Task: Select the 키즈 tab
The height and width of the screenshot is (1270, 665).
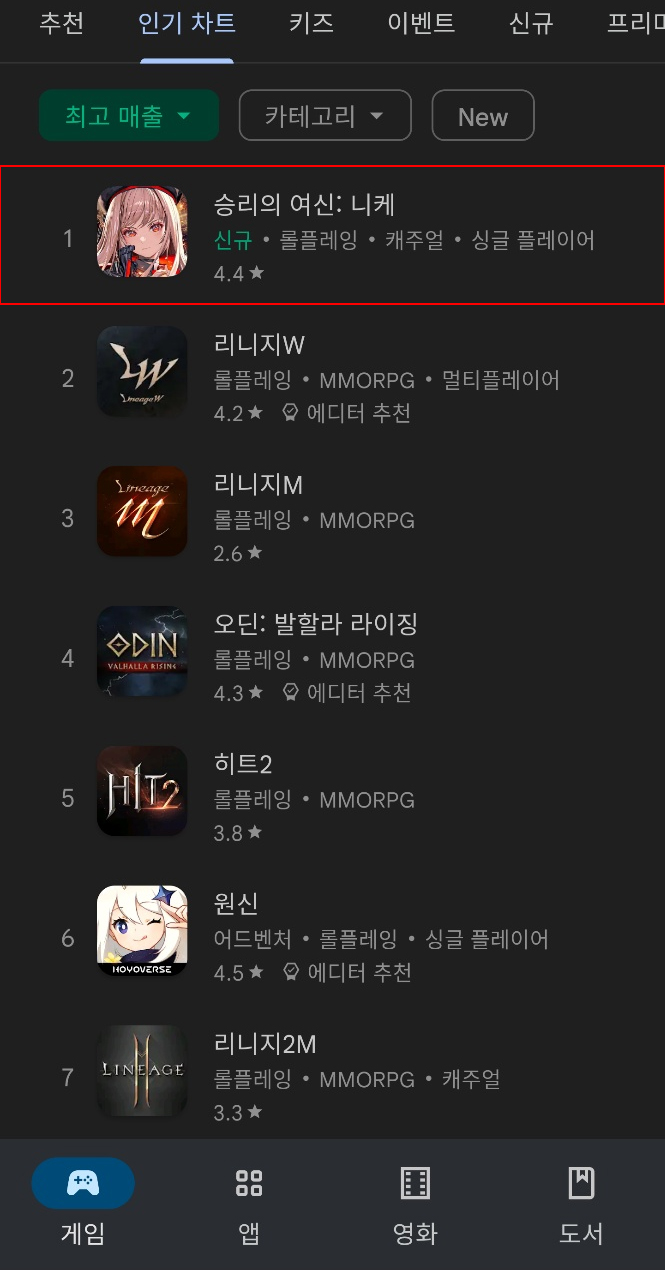Action: 311,24
